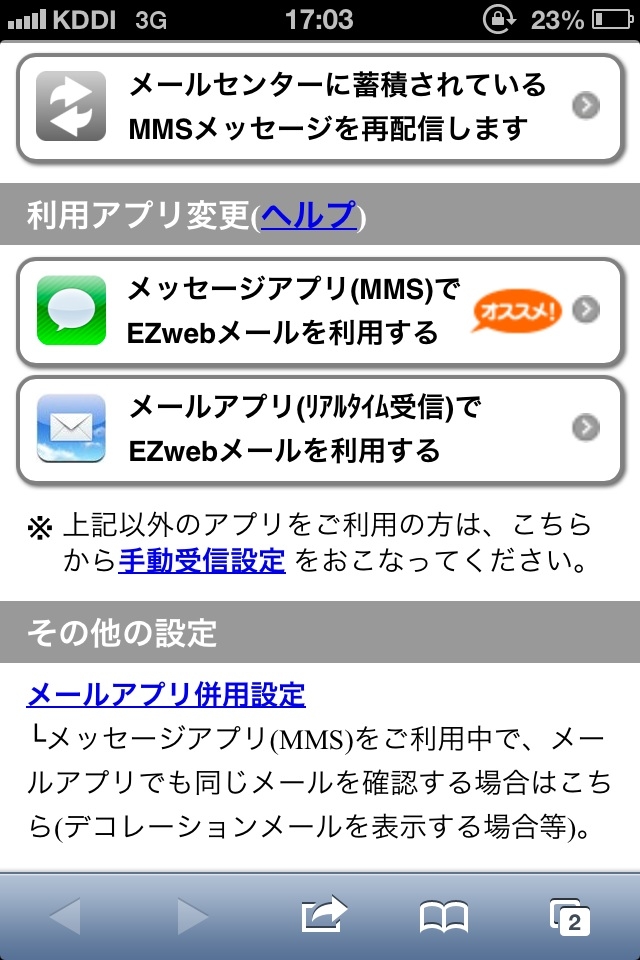Open Safari bookmarks
This screenshot has height=960, width=640.
(x=444, y=915)
